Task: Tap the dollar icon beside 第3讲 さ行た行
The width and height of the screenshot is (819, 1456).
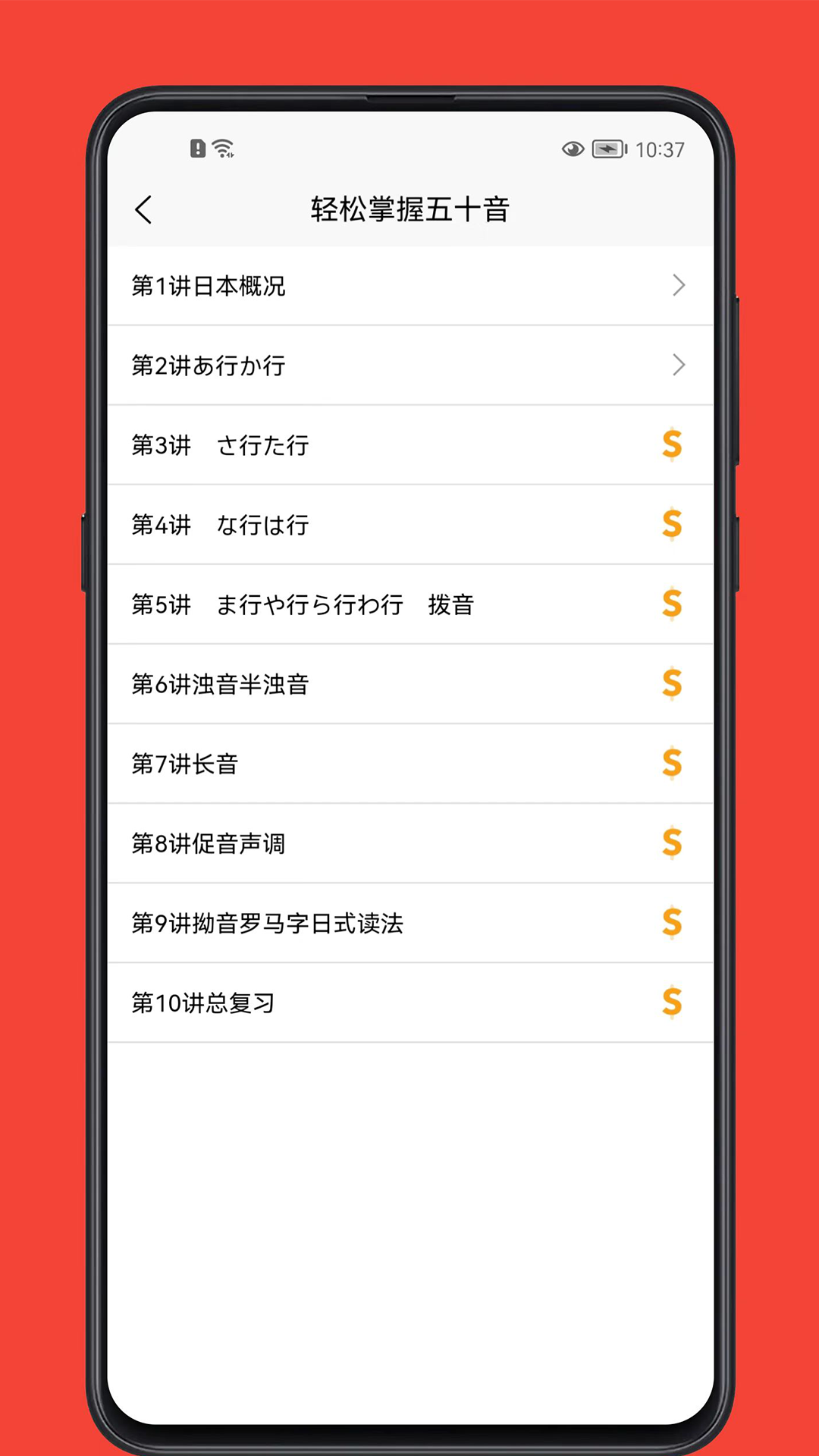Action: point(672,445)
